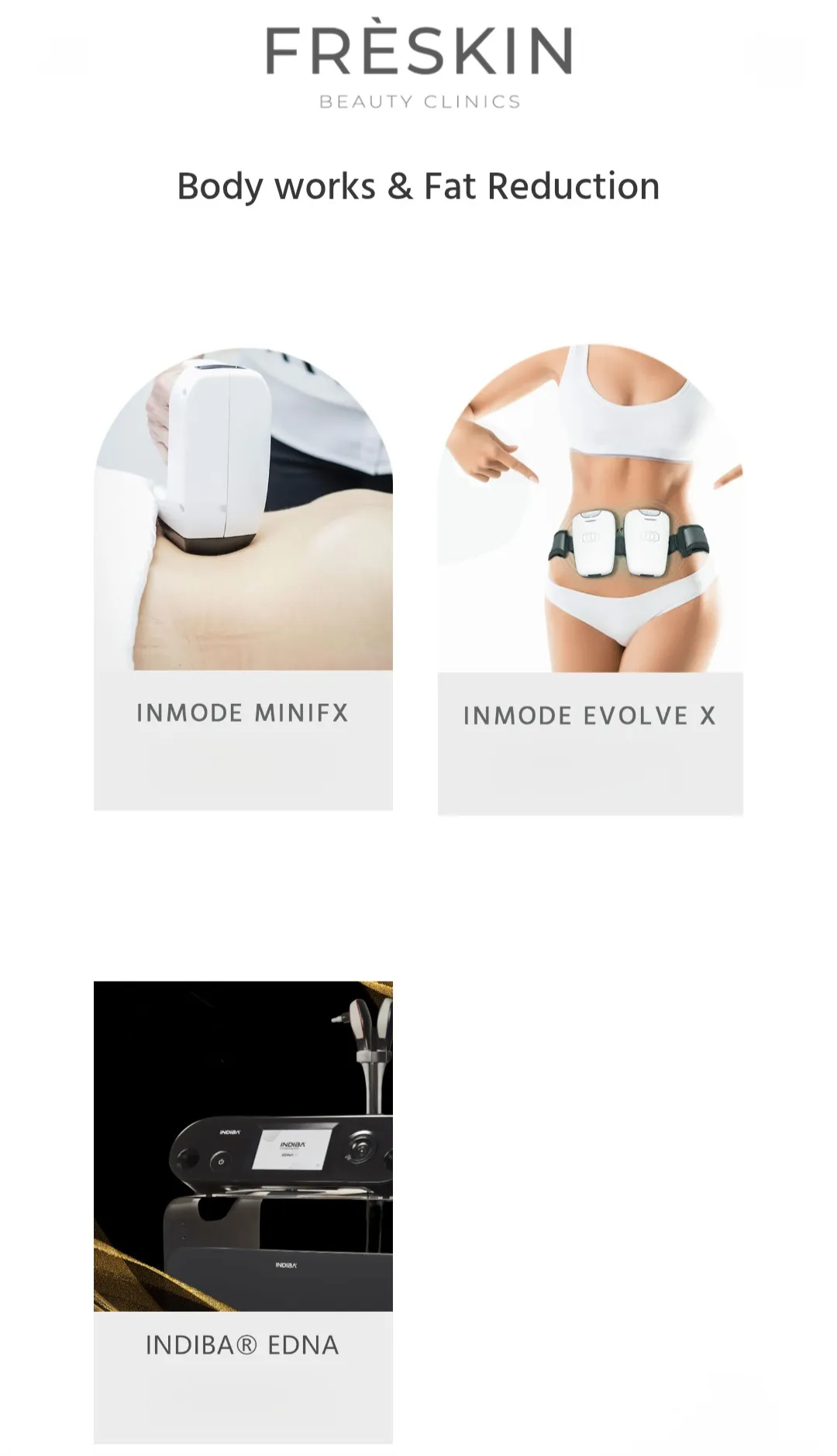This screenshot has height=1456, width=837.
Task: View the InMode Evolve X treatment
Action: pos(589,714)
